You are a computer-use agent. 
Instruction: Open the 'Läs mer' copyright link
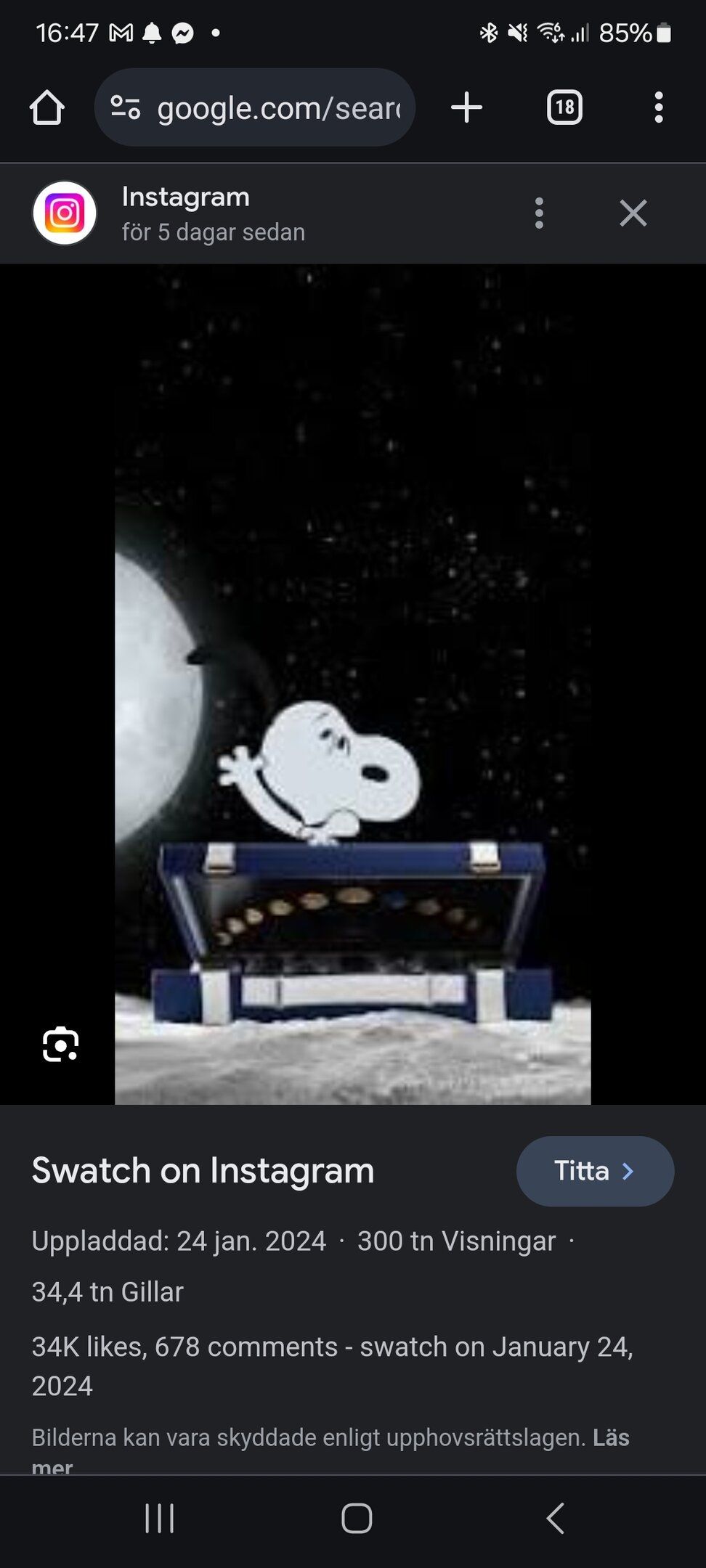(x=610, y=1437)
